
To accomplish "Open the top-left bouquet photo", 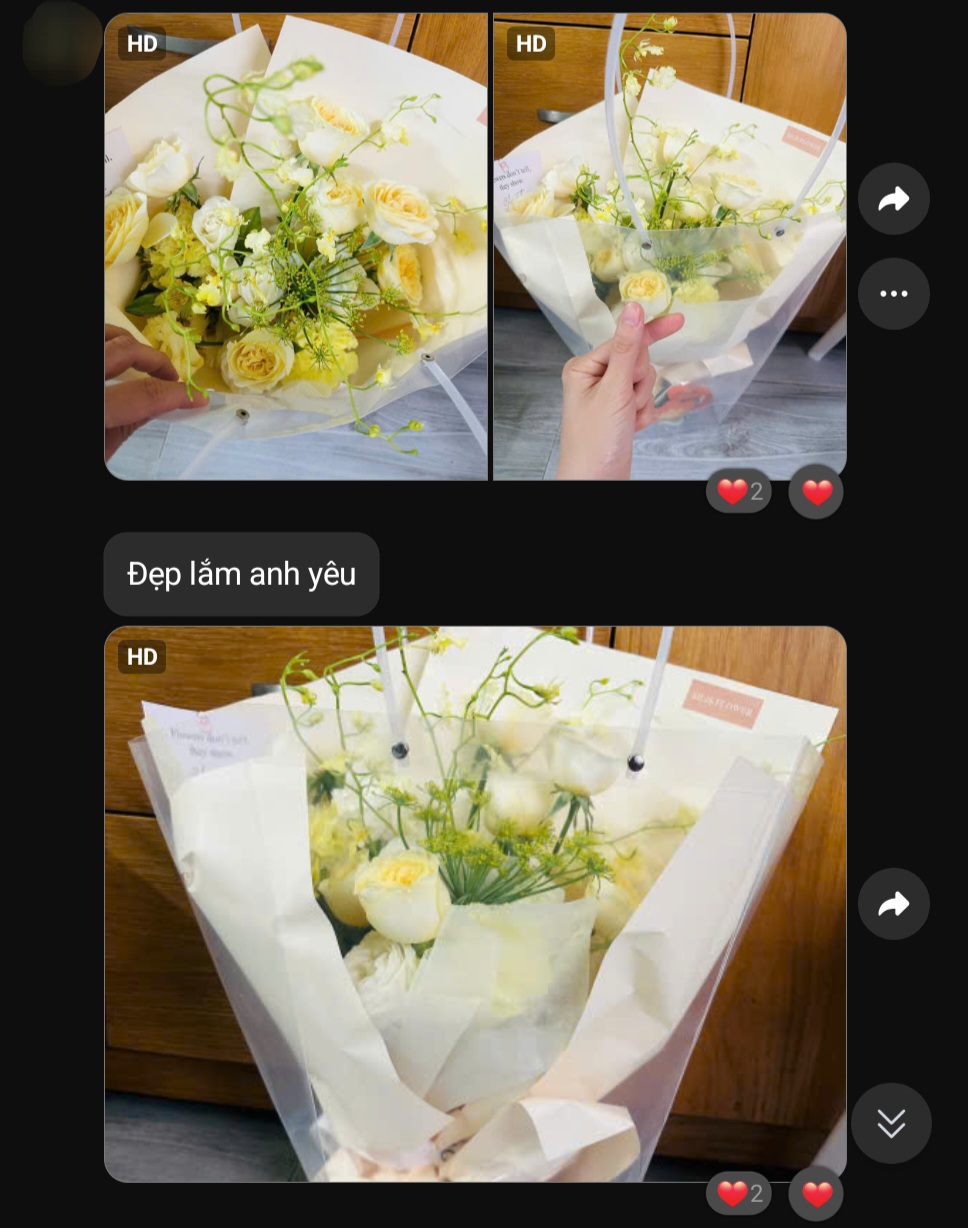I will pyautogui.click(x=296, y=246).
